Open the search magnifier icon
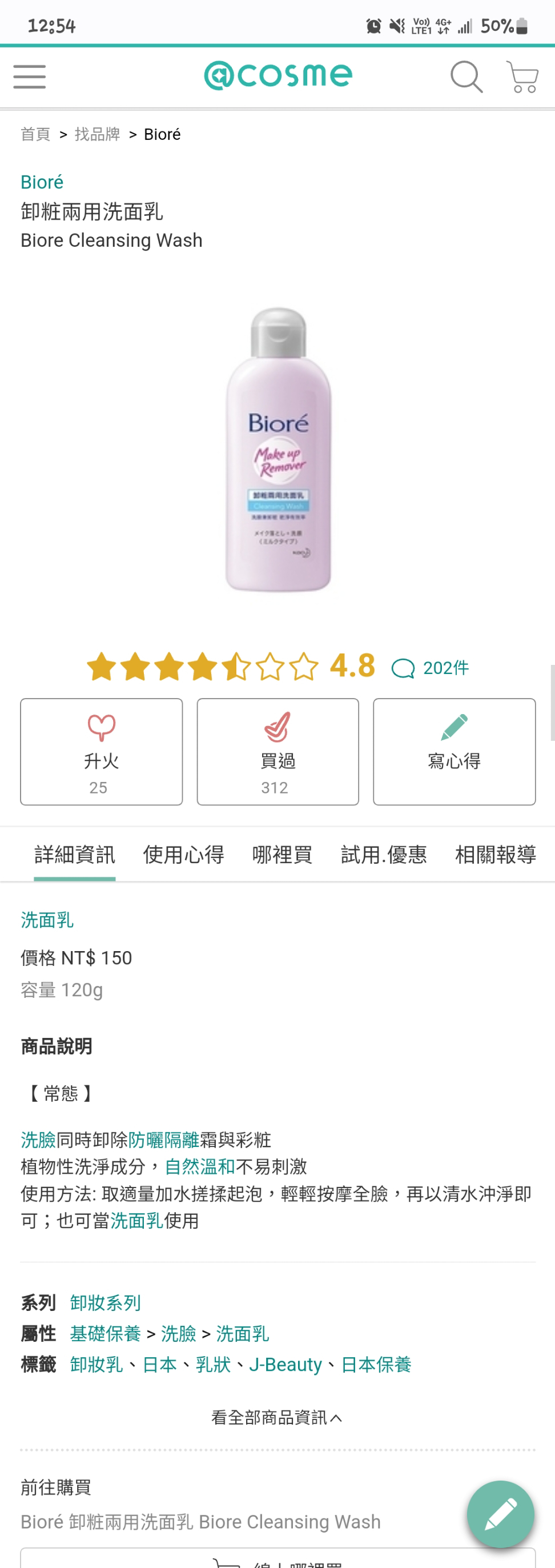 [465, 75]
